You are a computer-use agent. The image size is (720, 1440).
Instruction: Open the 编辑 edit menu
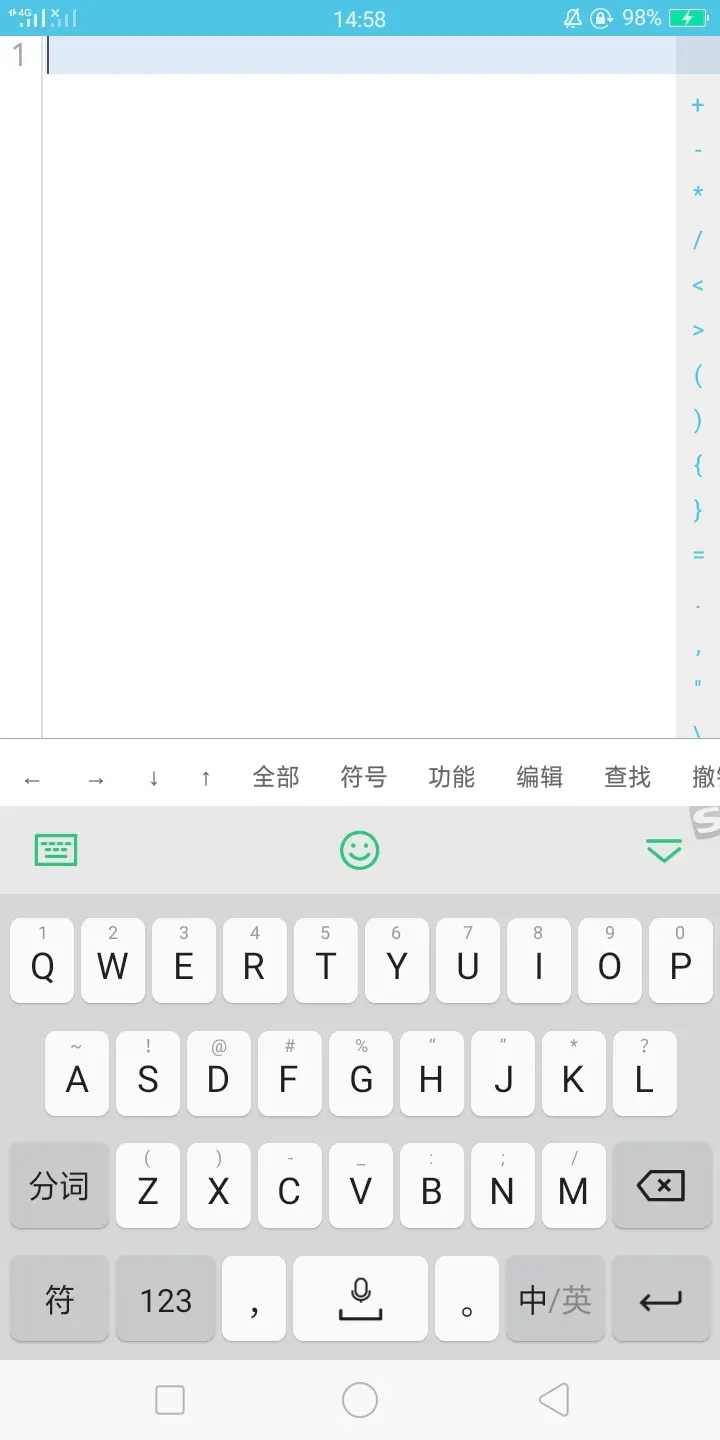pyautogui.click(x=540, y=777)
